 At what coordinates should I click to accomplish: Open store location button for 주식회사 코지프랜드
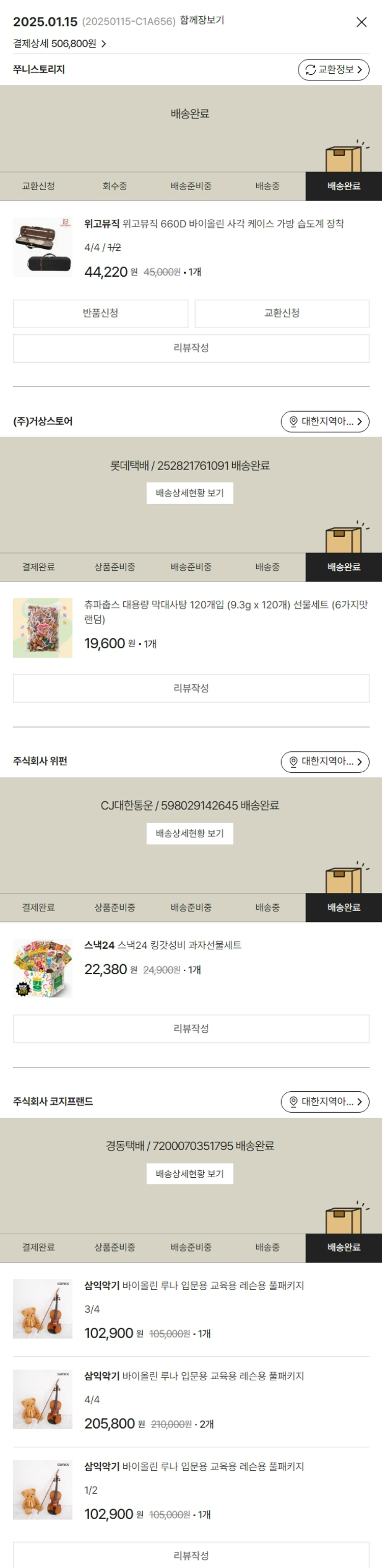click(325, 1102)
